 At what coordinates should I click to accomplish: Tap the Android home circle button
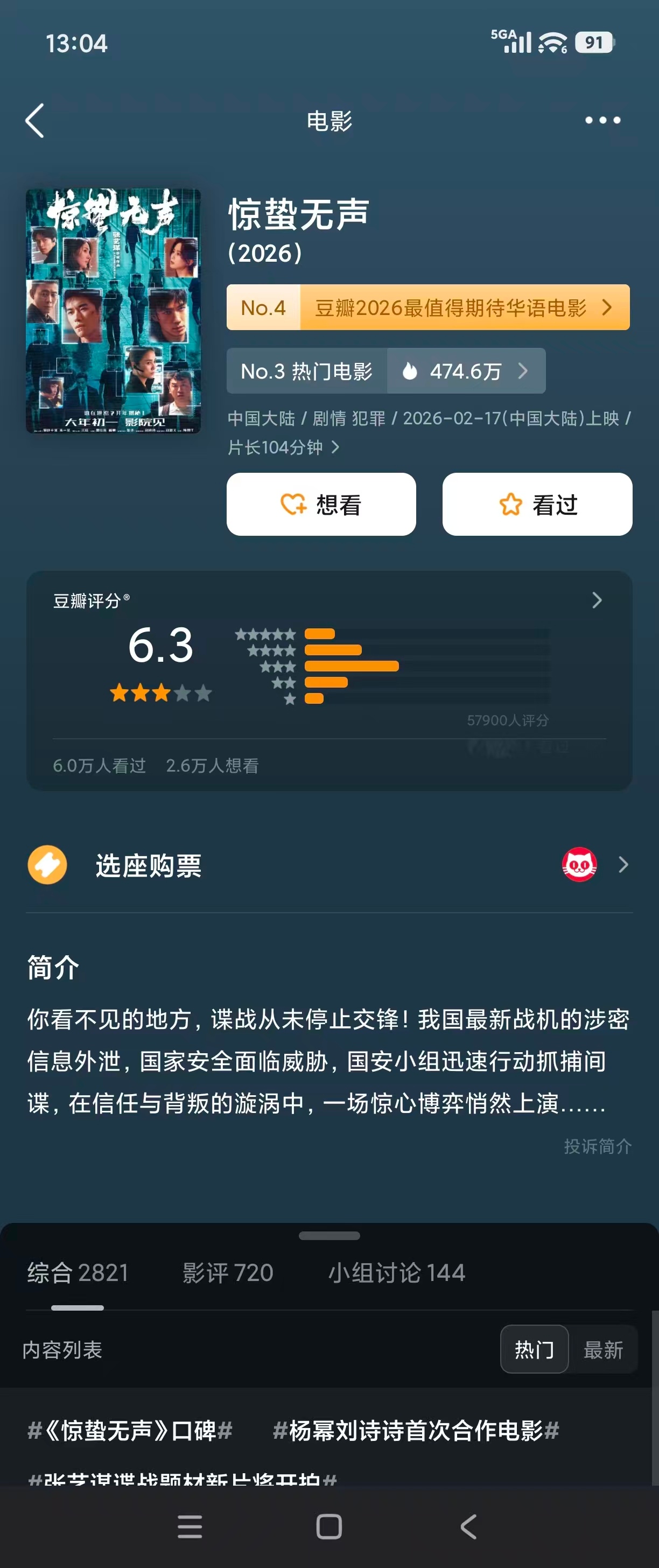click(328, 1527)
